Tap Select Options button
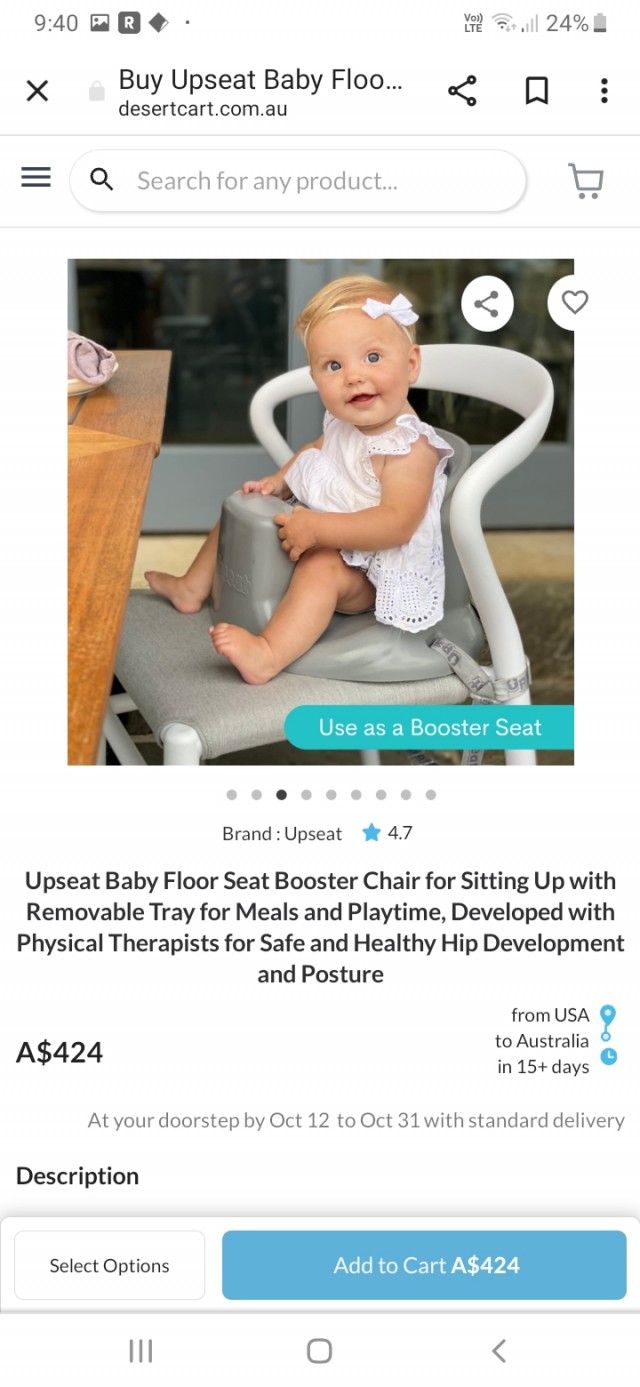Screen dimensions: 640x1387 [110, 1265]
